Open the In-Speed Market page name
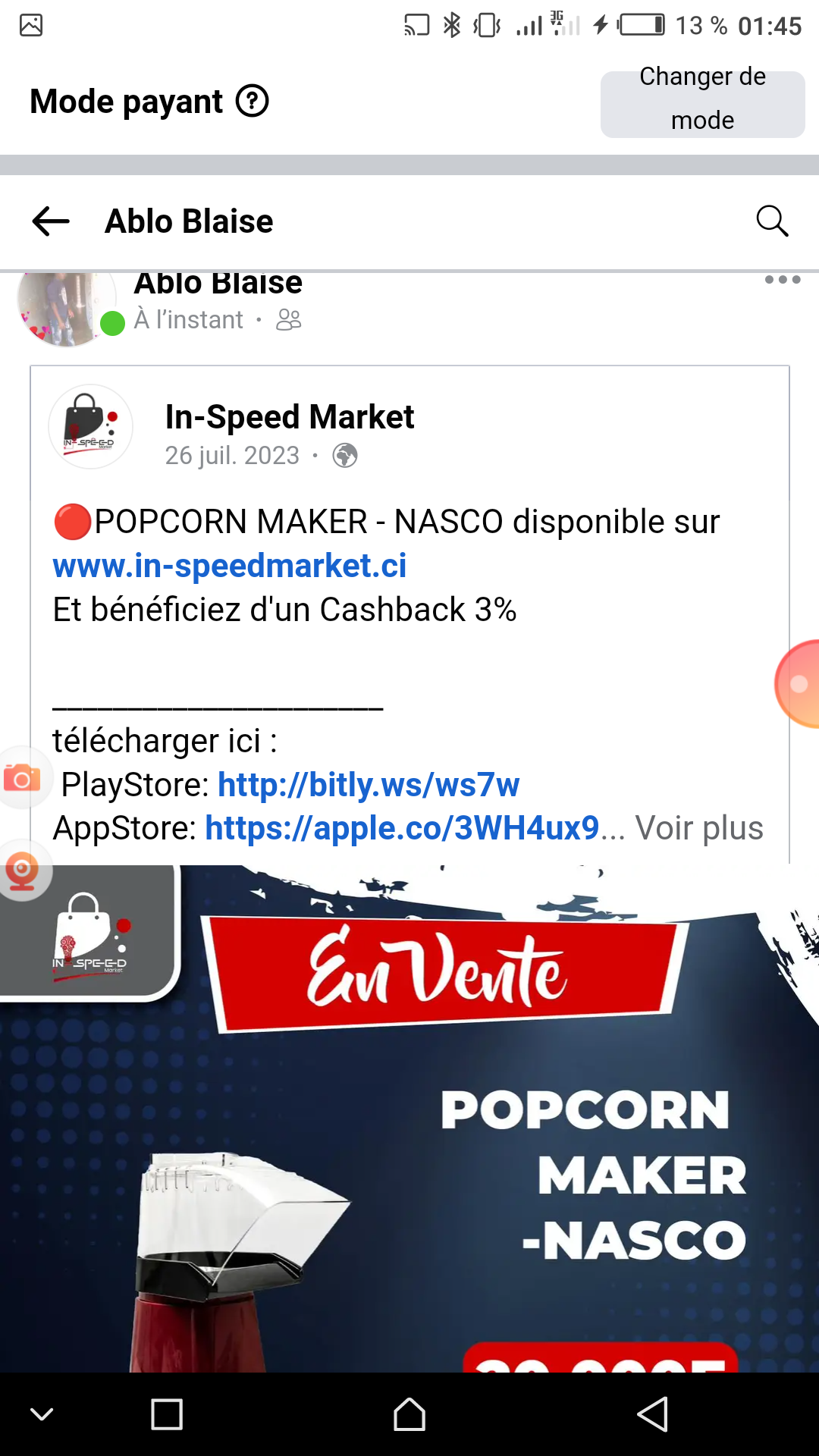The height and width of the screenshot is (1456, 819). point(290,417)
